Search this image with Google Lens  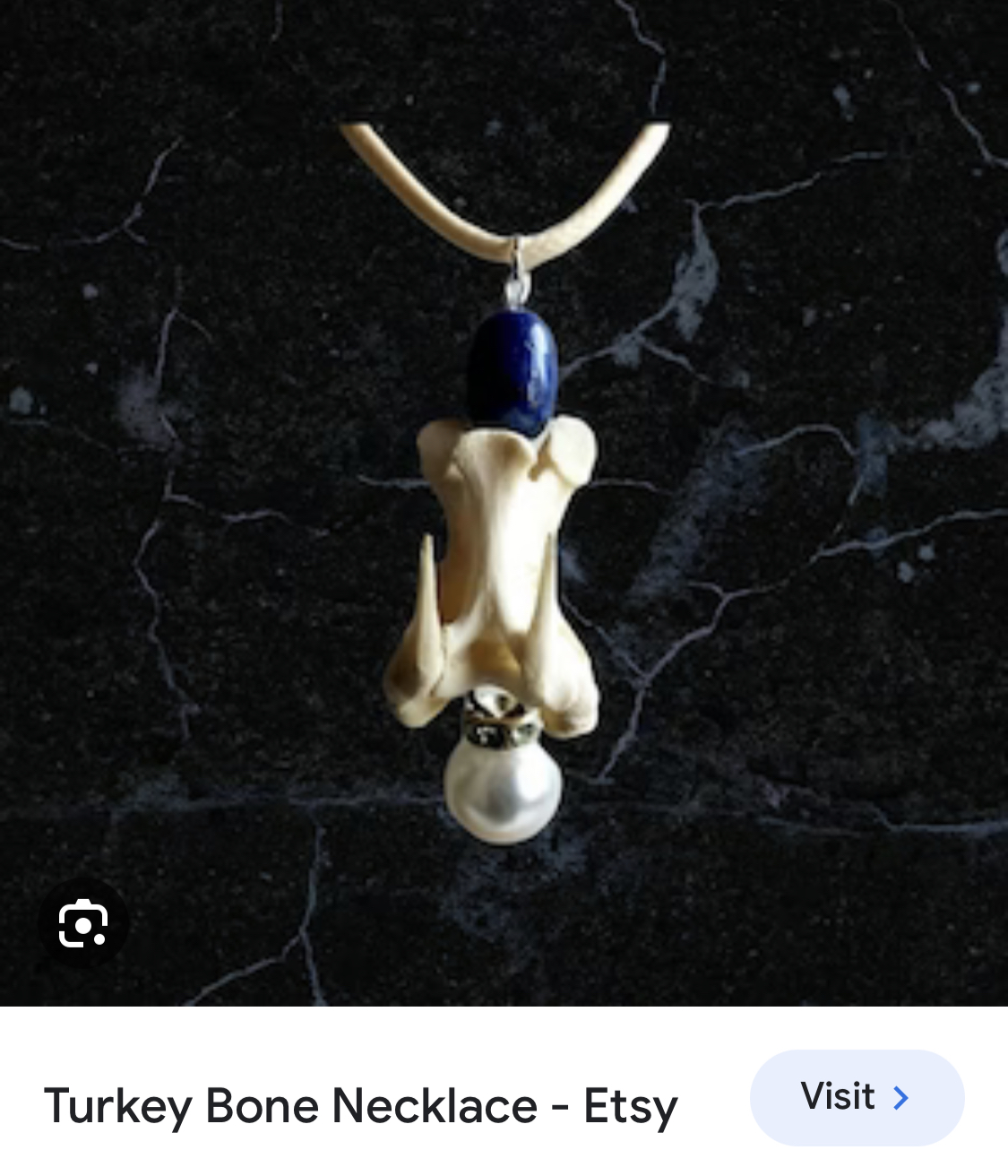(83, 923)
